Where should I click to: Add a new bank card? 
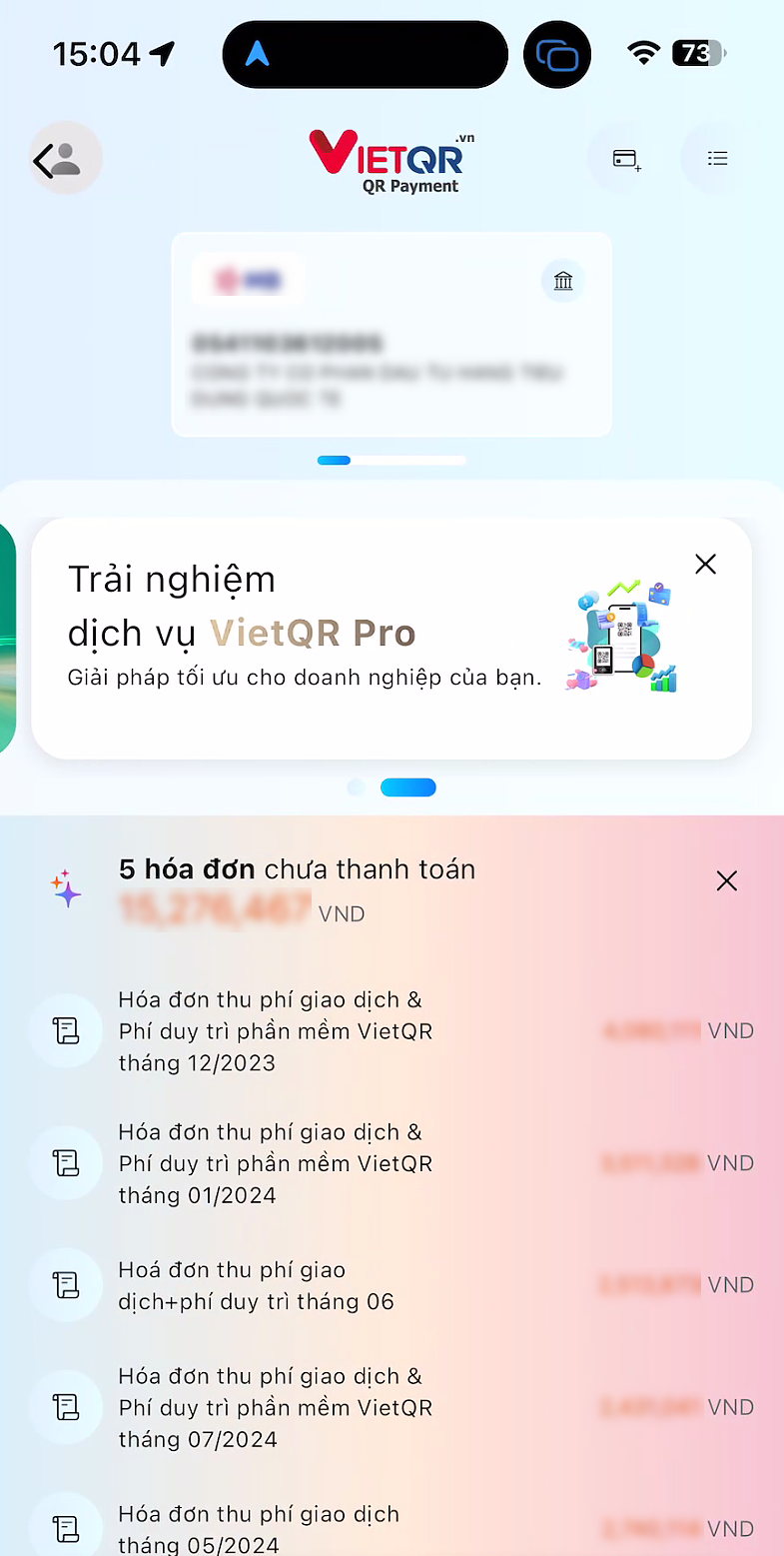point(626,159)
